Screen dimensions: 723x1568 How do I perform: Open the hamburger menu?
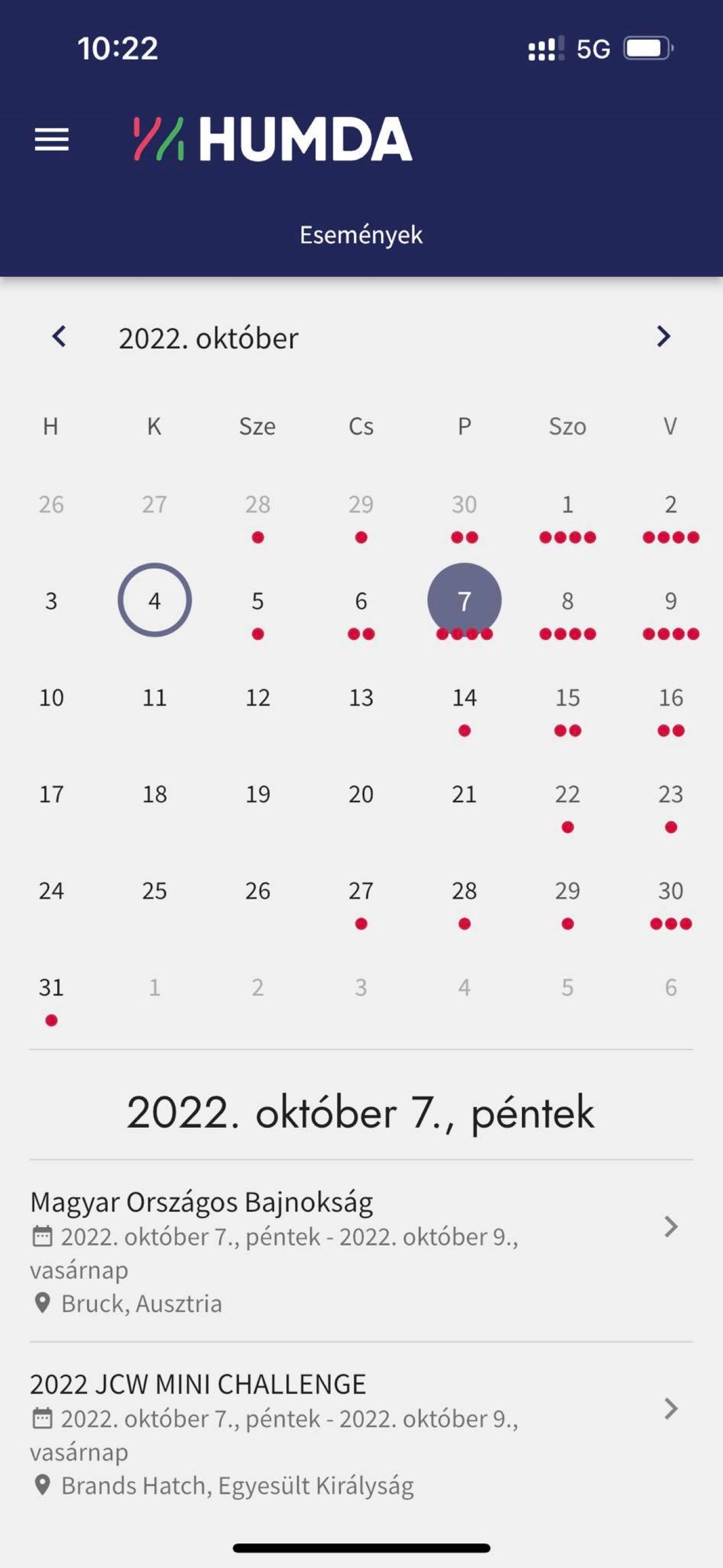click(x=52, y=140)
